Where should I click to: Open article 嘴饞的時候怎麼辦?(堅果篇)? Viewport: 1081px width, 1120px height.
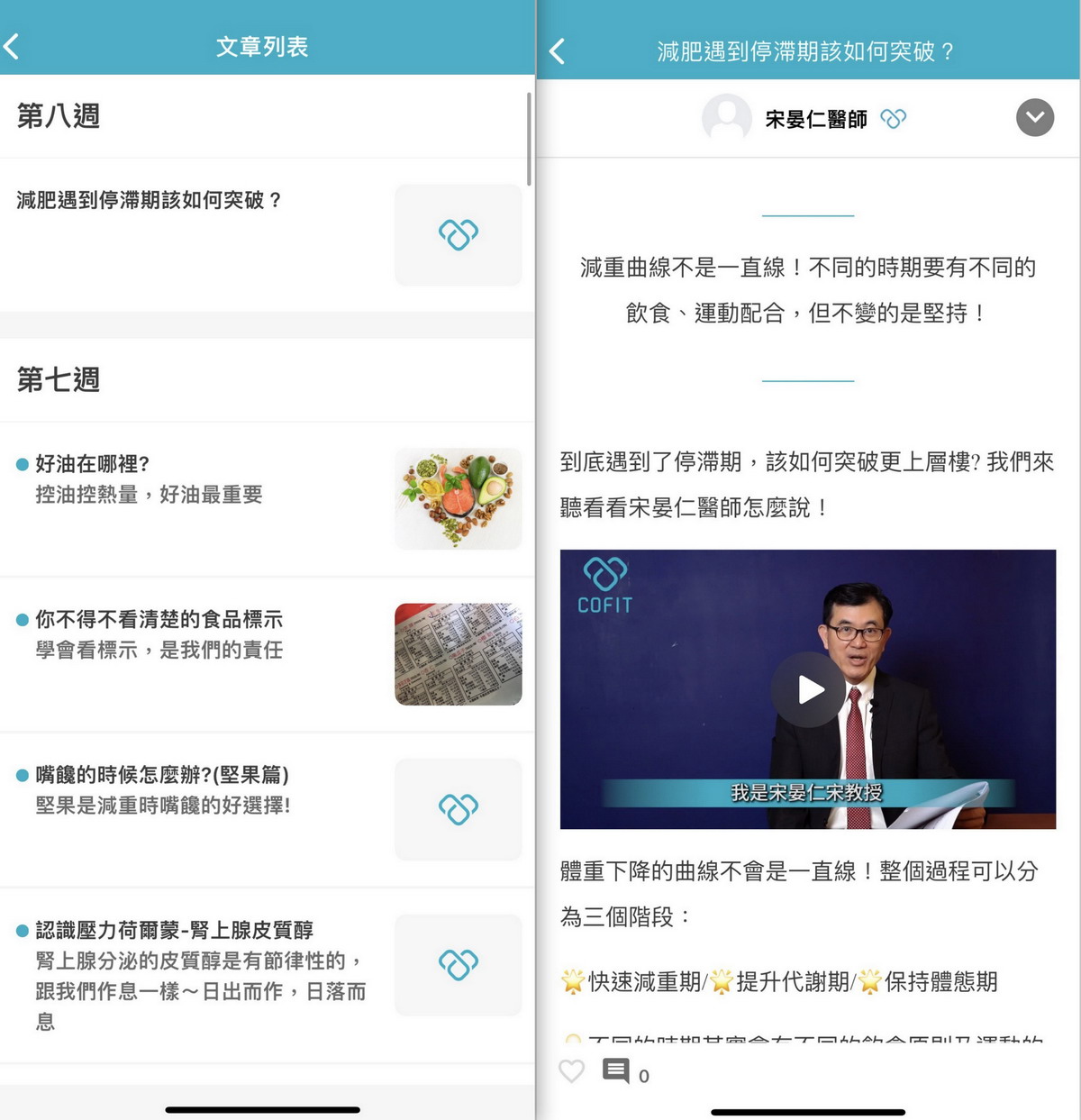[x=162, y=775]
